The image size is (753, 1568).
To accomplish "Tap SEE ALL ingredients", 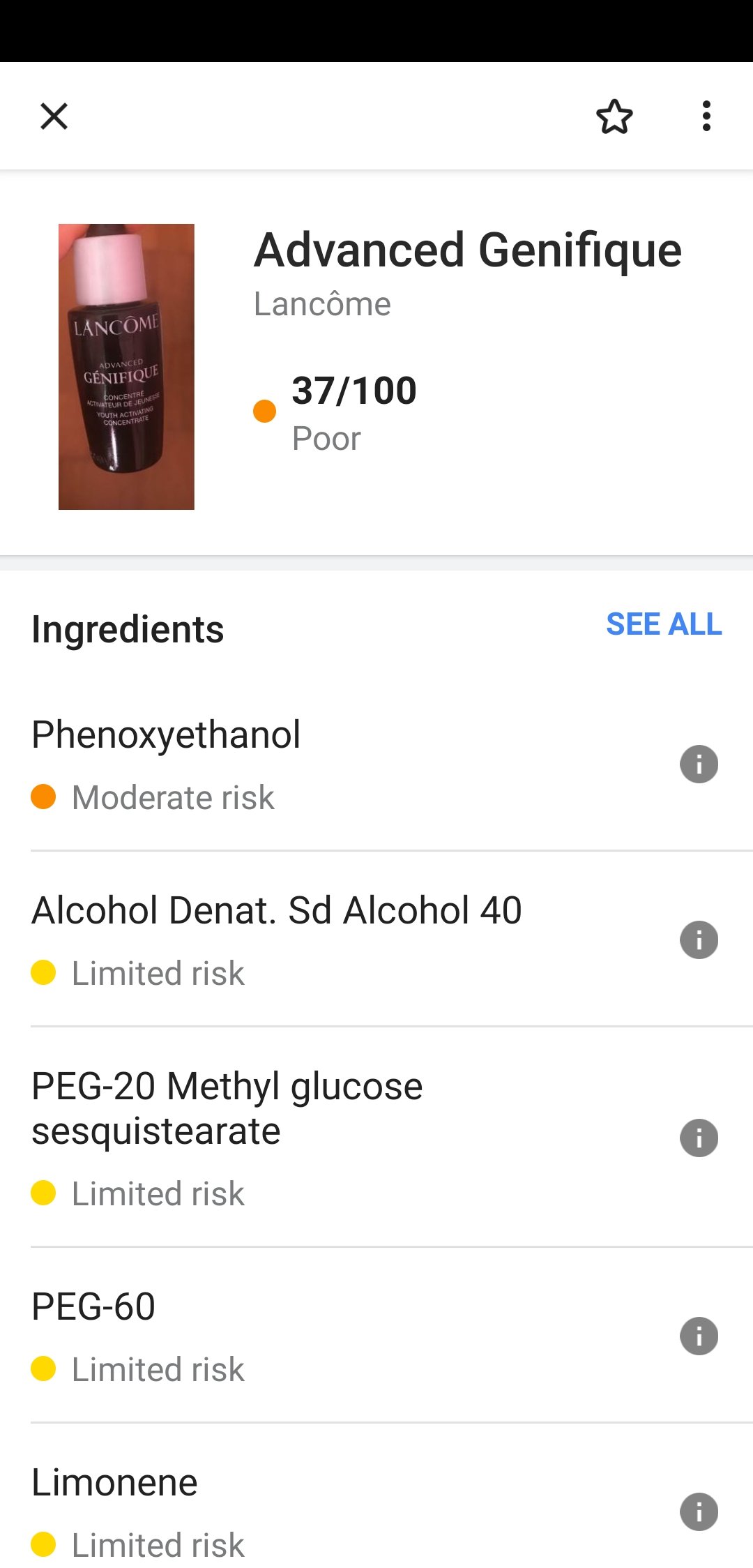I will click(663, 624).
